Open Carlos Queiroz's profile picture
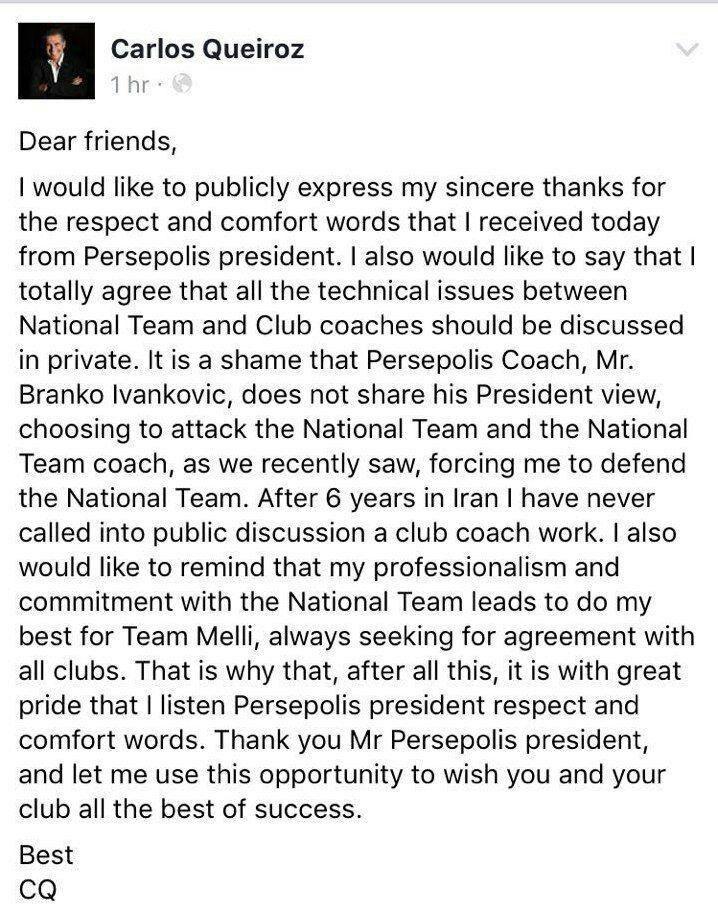 tap(57, 60)
